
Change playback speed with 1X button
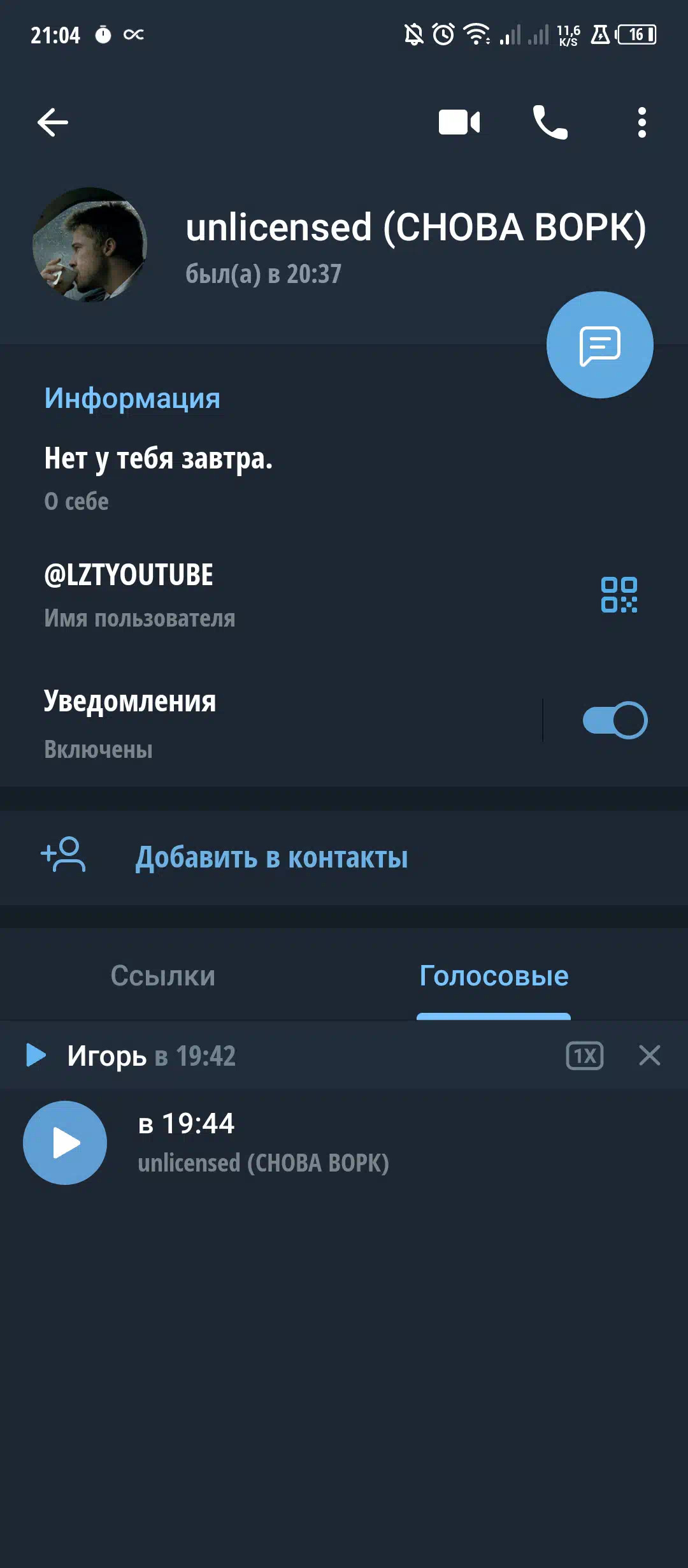(585, 1056)
